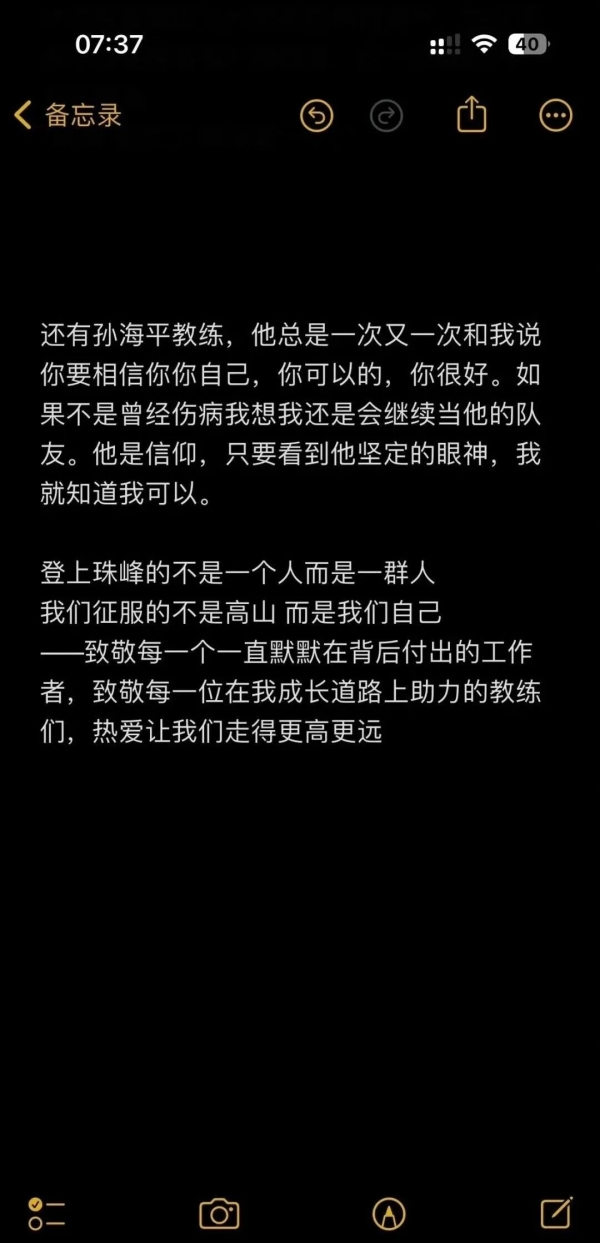Open the markup pen tool

point(388,1213)
